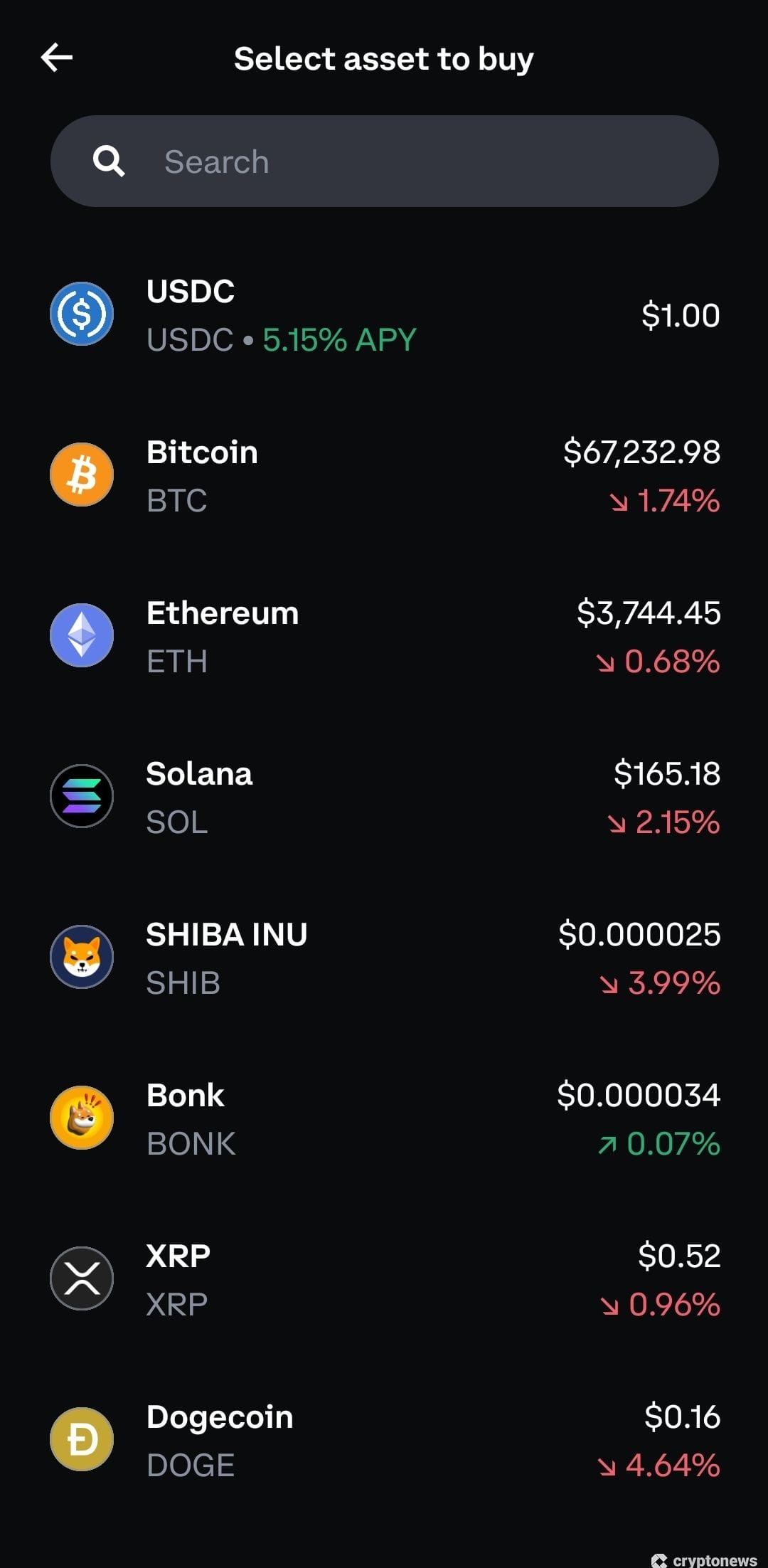Image resolution: width=768 pixels, height=1568 pixels.
Task: Tap the Bitcoin logo icon
Action: click(x=82, y=475)
